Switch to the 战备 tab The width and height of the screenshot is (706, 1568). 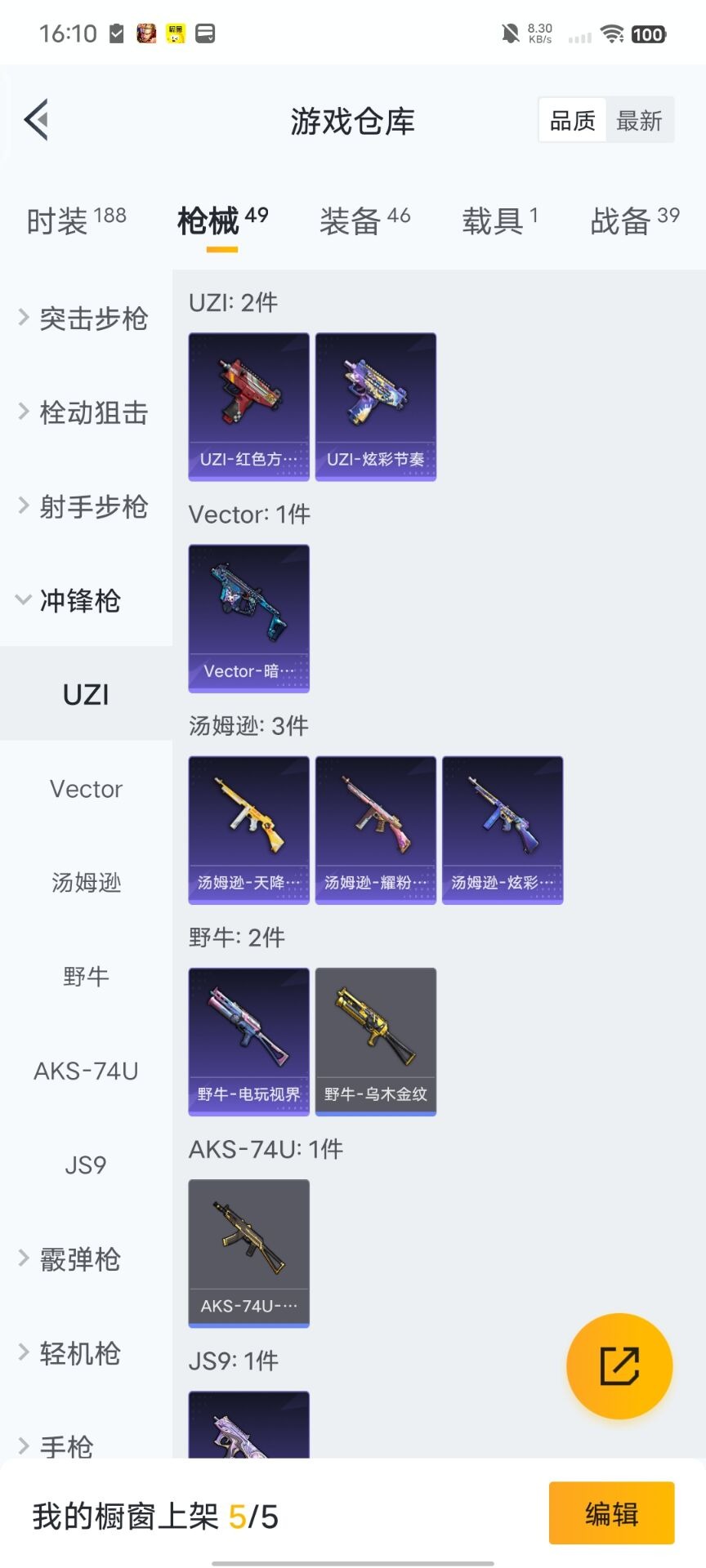click(634, 220)
